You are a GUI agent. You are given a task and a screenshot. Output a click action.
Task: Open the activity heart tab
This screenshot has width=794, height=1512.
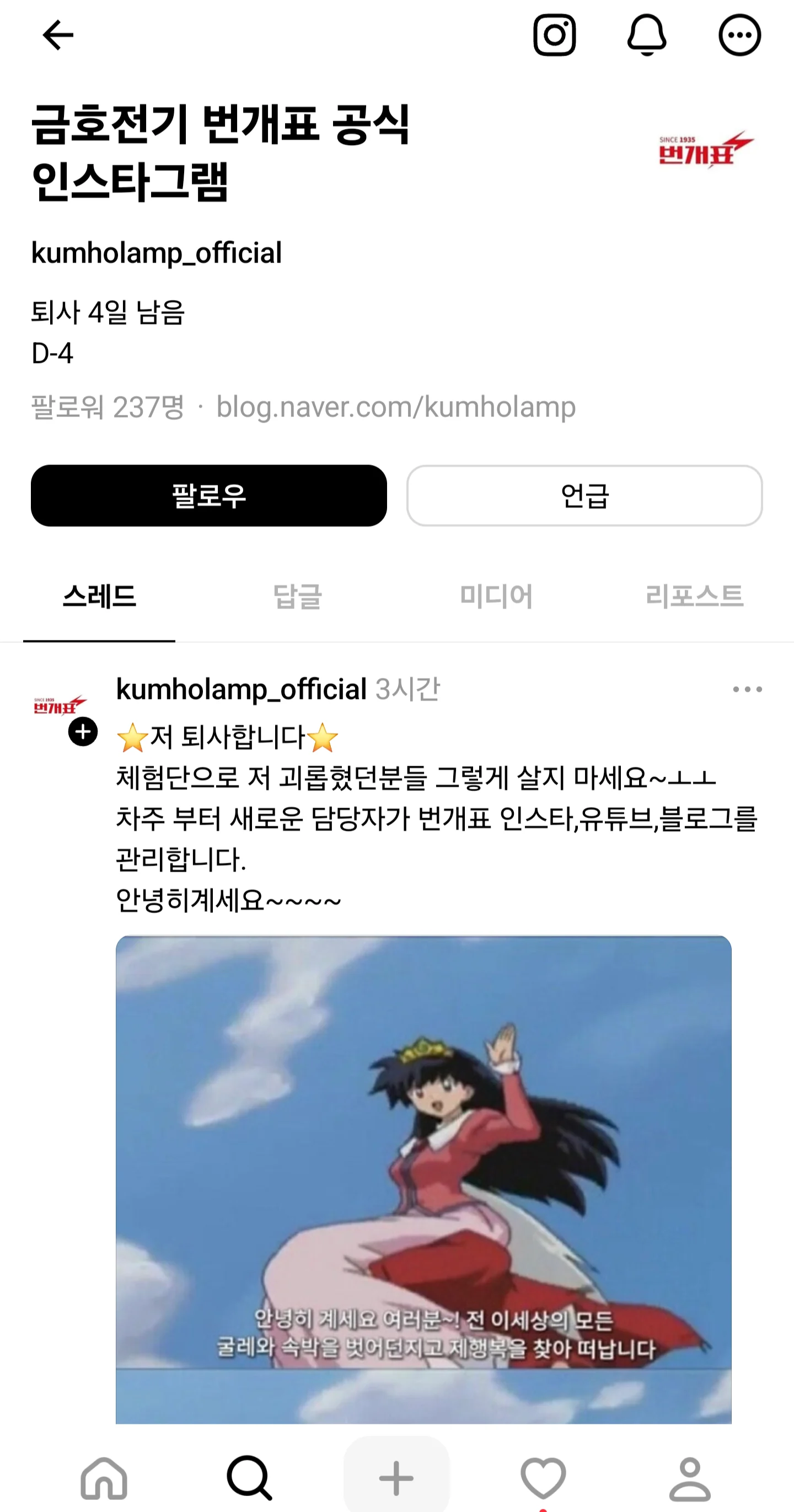click(543, 1478)
